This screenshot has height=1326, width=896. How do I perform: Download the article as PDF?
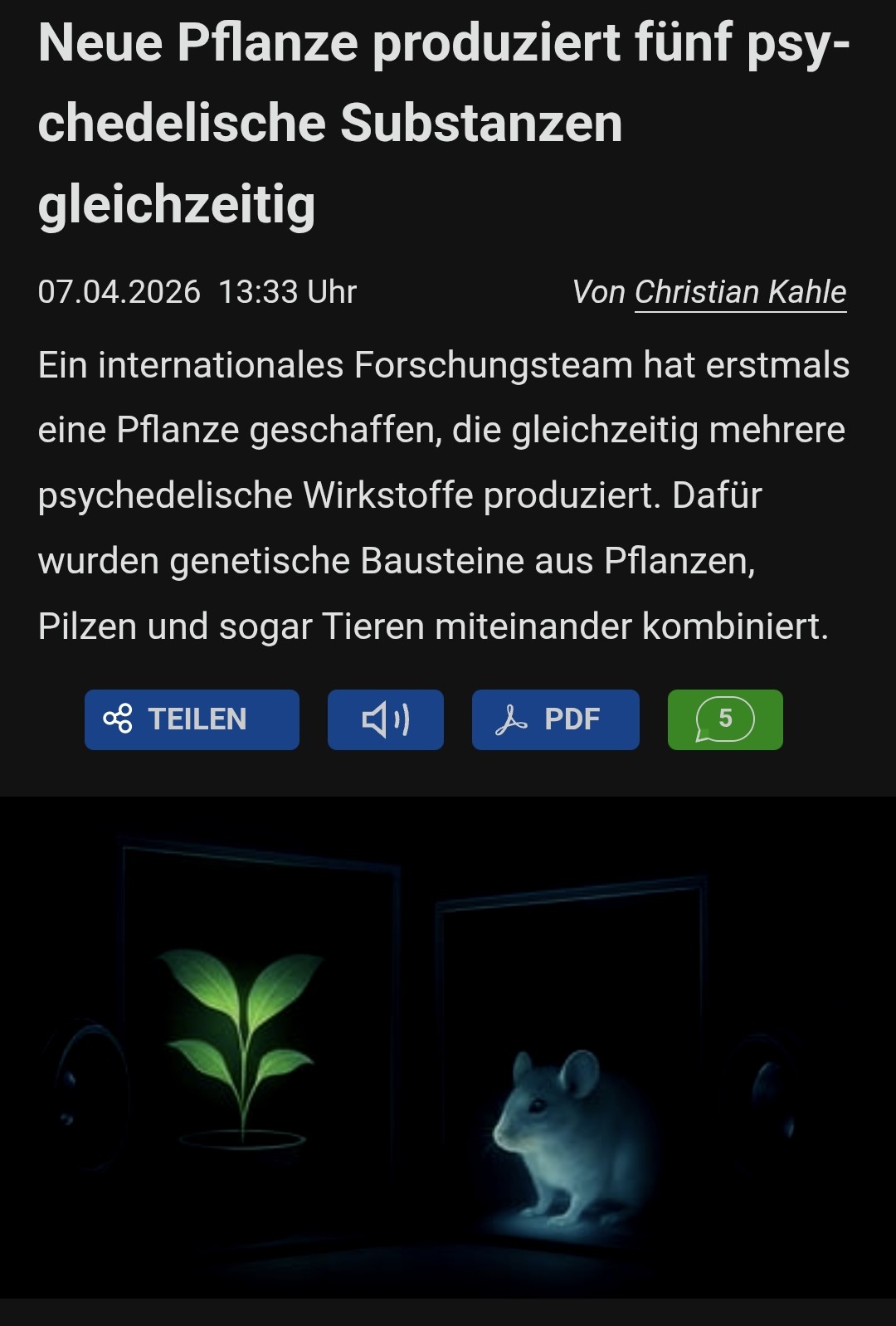(x=555, y=719)
